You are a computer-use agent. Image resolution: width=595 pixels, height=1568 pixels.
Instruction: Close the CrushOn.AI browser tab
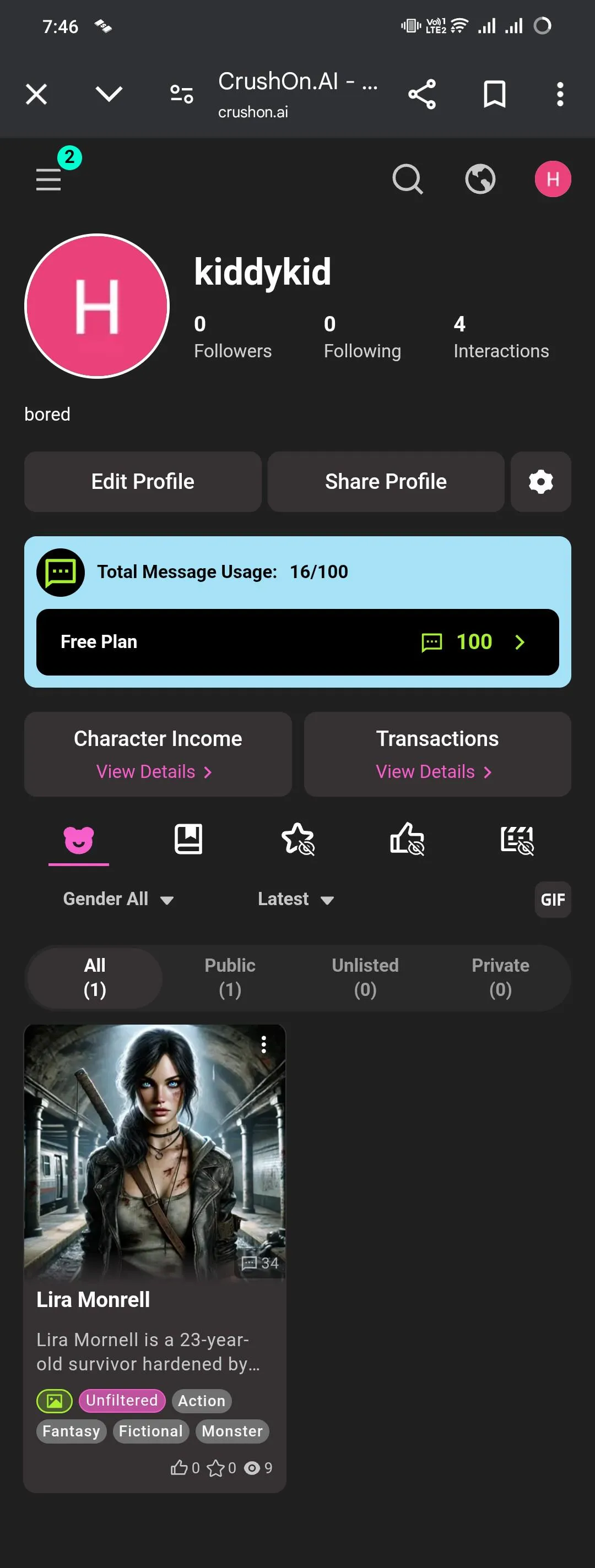pyautogui.click(x=36, y=94)
